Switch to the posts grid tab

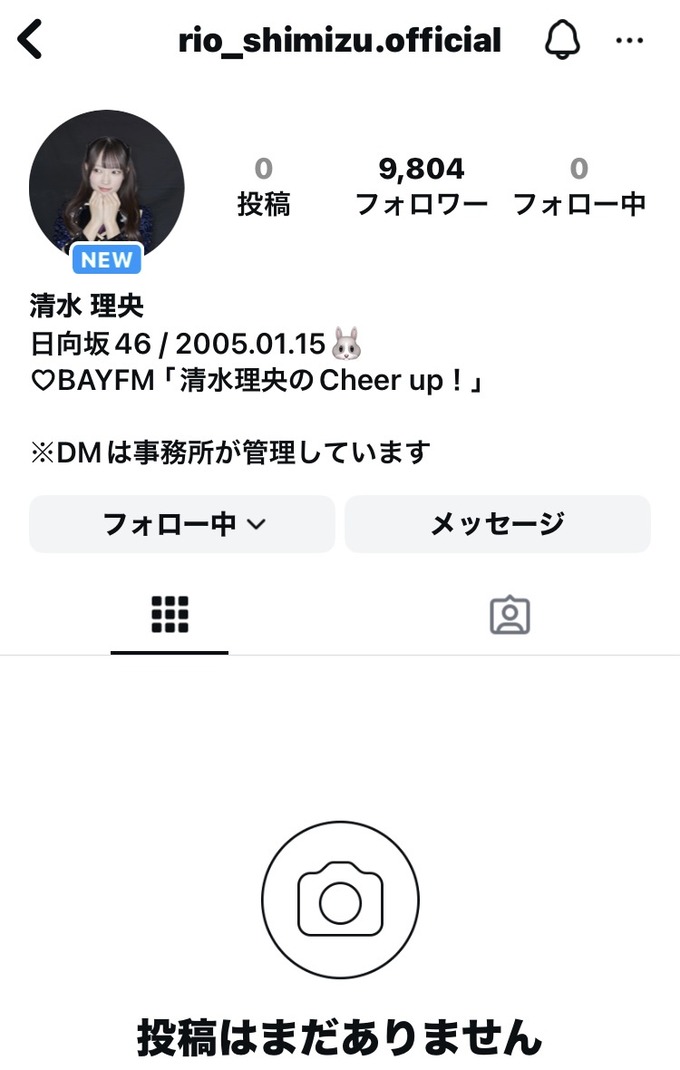pyautogui.click(x=169, y=615)
